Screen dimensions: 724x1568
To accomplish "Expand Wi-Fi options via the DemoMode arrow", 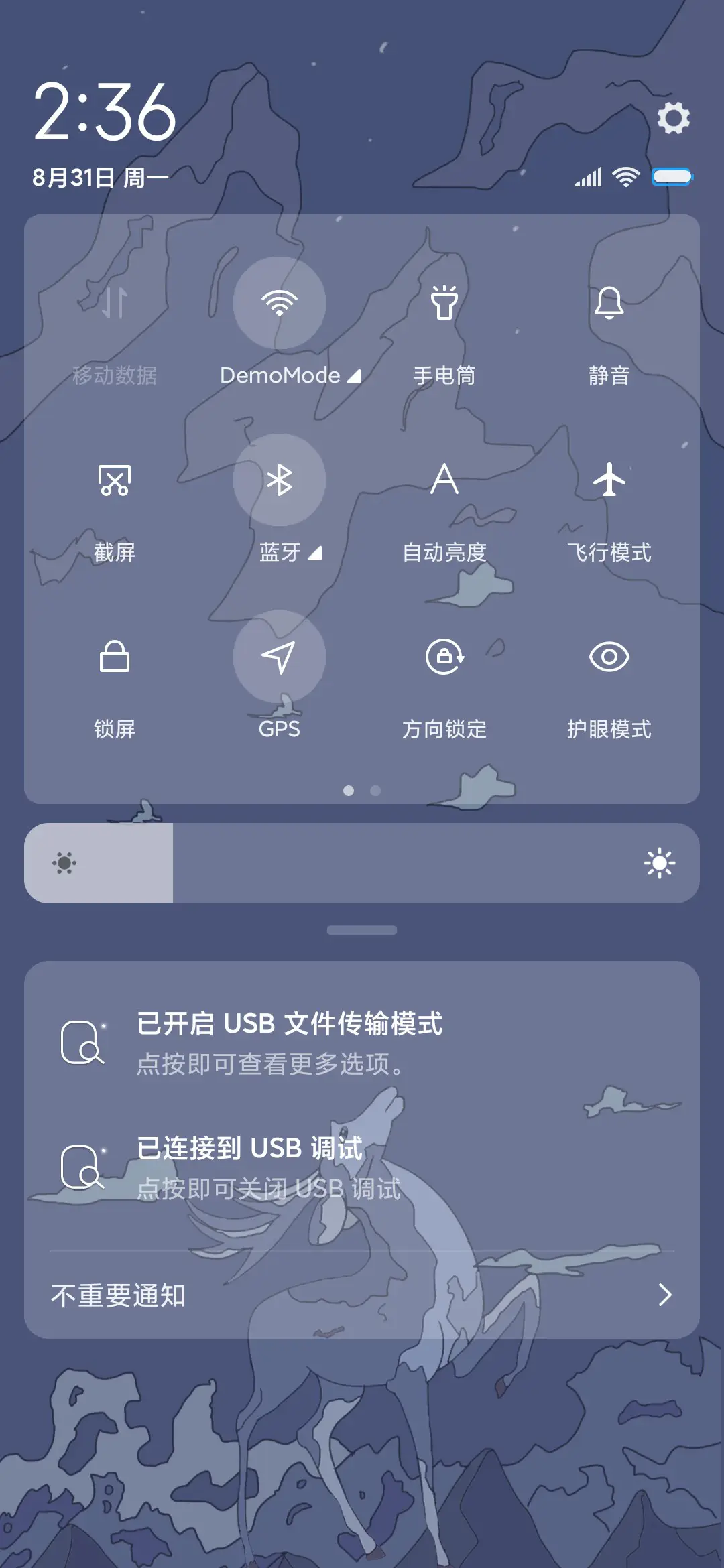I will click(x=355, y=377).
